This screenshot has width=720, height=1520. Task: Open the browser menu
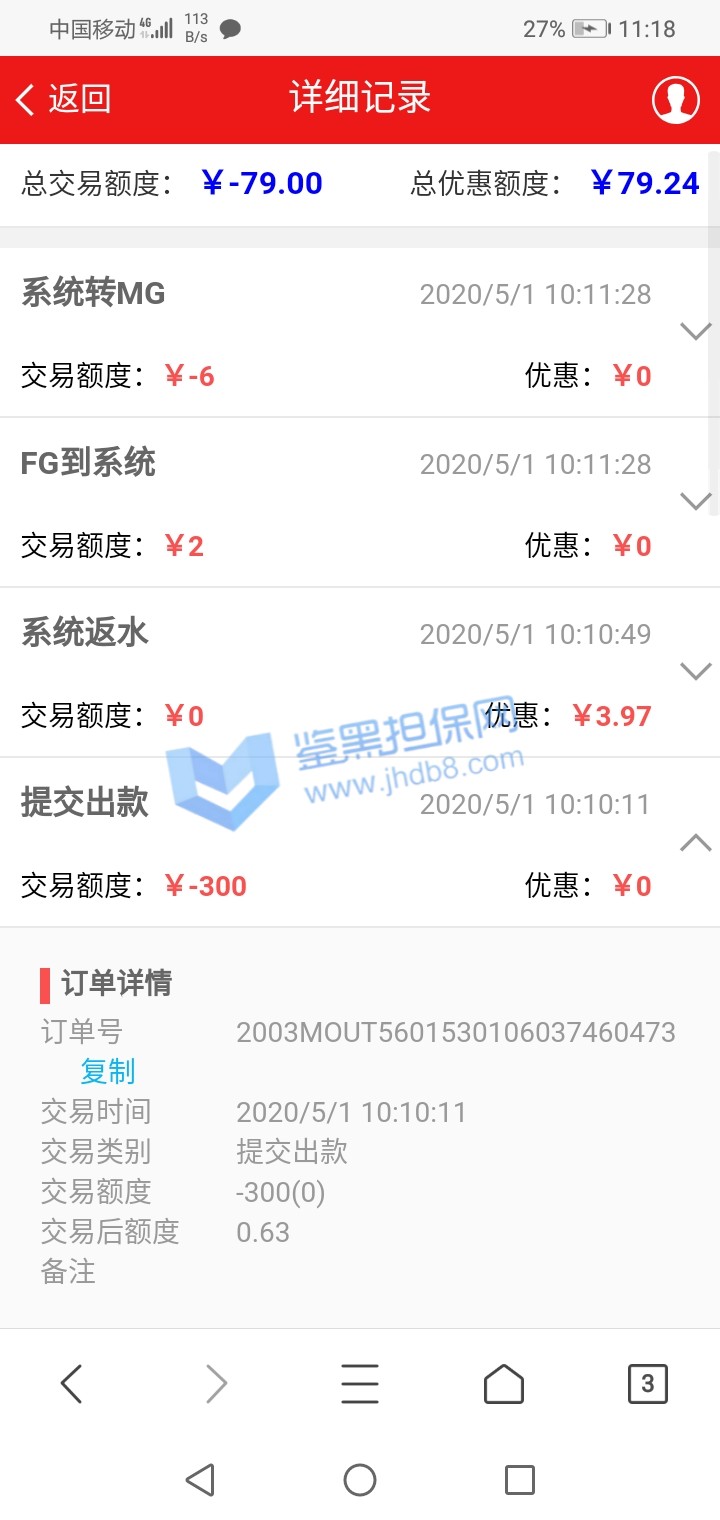tap(360, 1384)
